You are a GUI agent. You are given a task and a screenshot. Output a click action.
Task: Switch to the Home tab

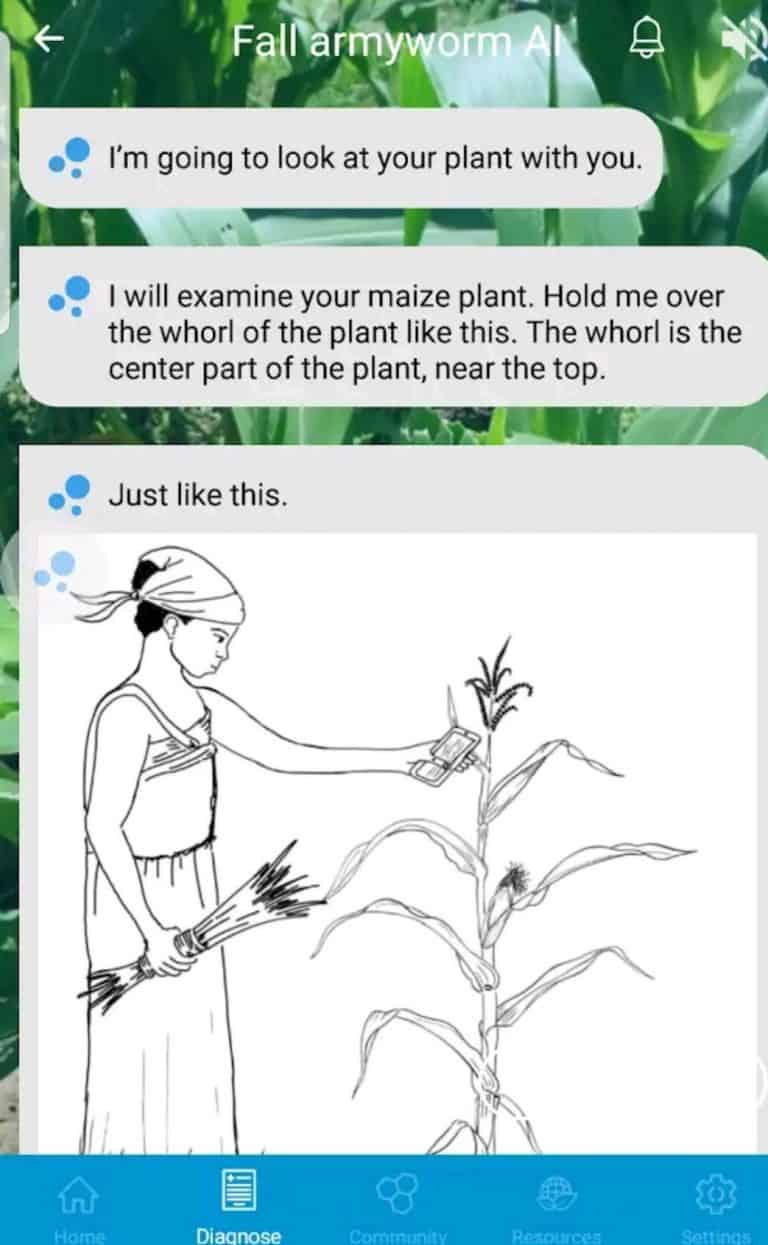tap(78, 1203)
